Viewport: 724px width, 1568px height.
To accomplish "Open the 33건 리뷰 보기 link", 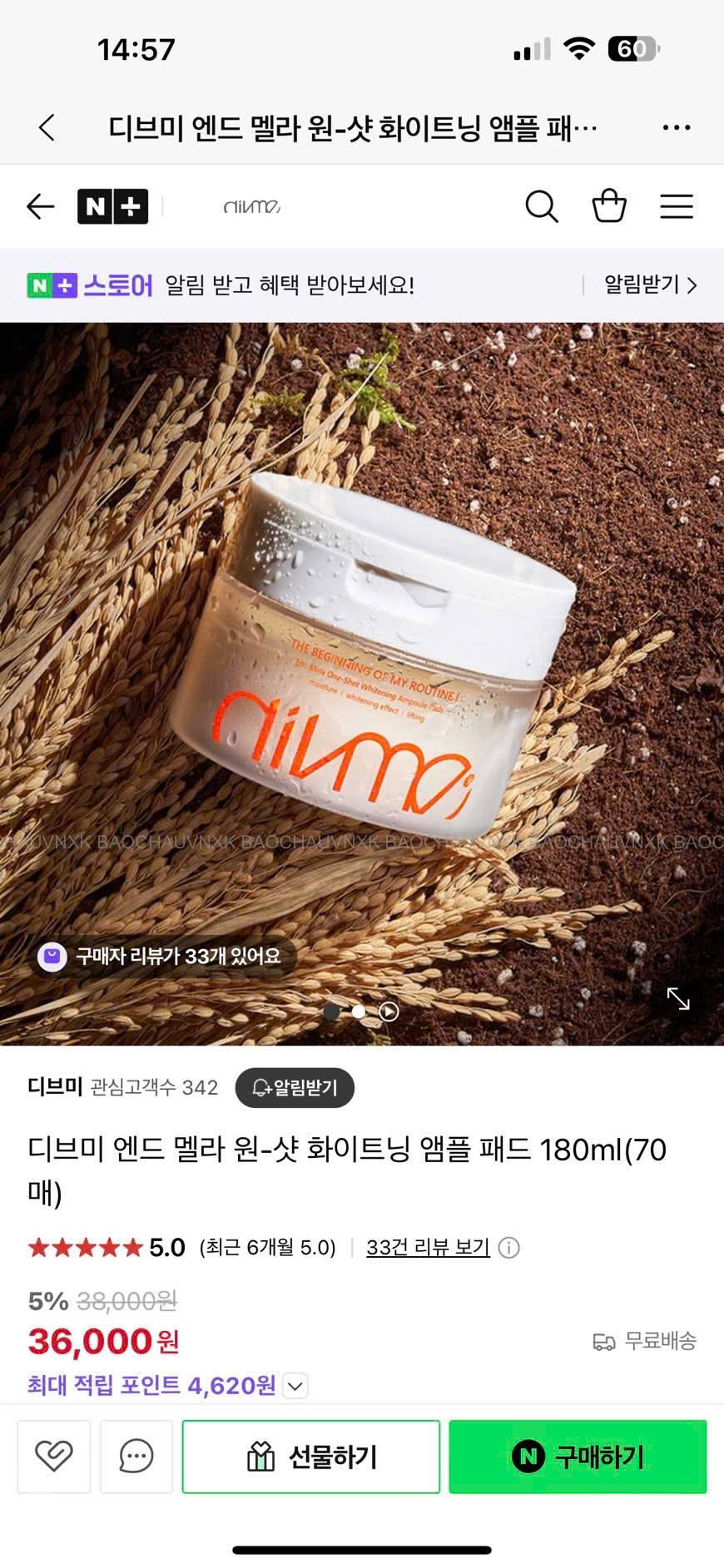I will click(428, 1248).
